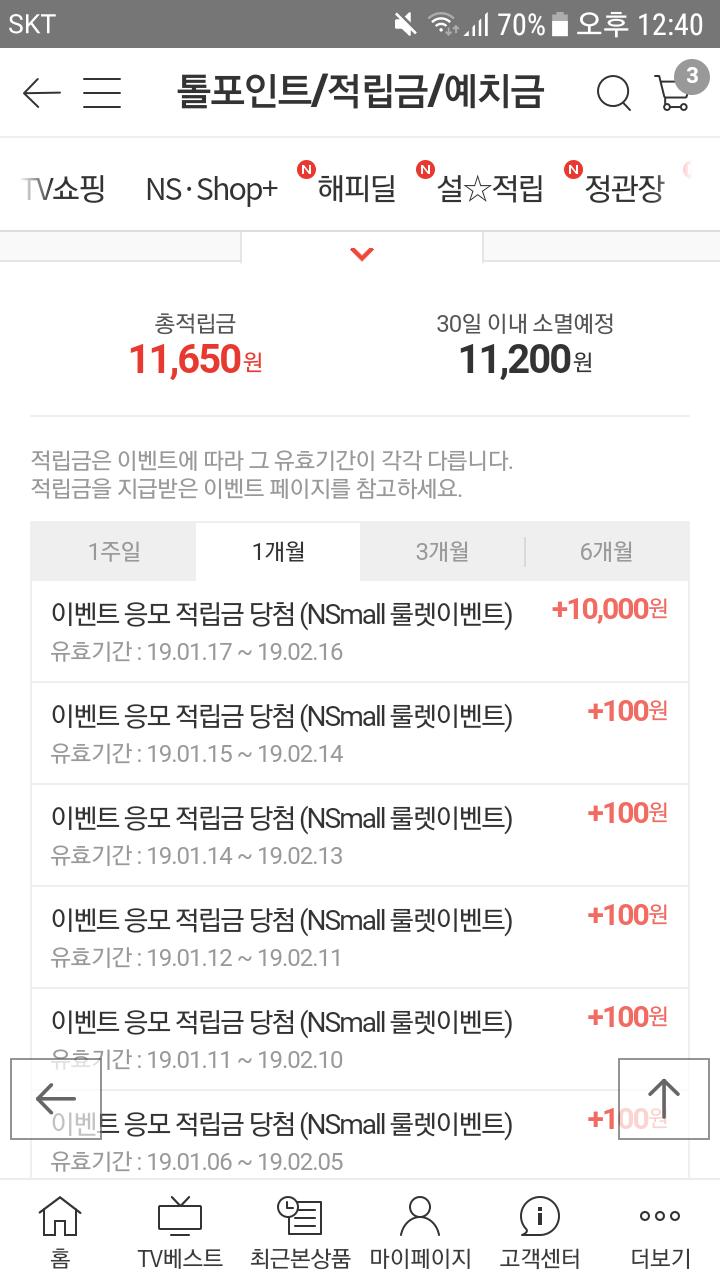Open the 정관장 tab
720x1280 pixels.
[623, 188]
